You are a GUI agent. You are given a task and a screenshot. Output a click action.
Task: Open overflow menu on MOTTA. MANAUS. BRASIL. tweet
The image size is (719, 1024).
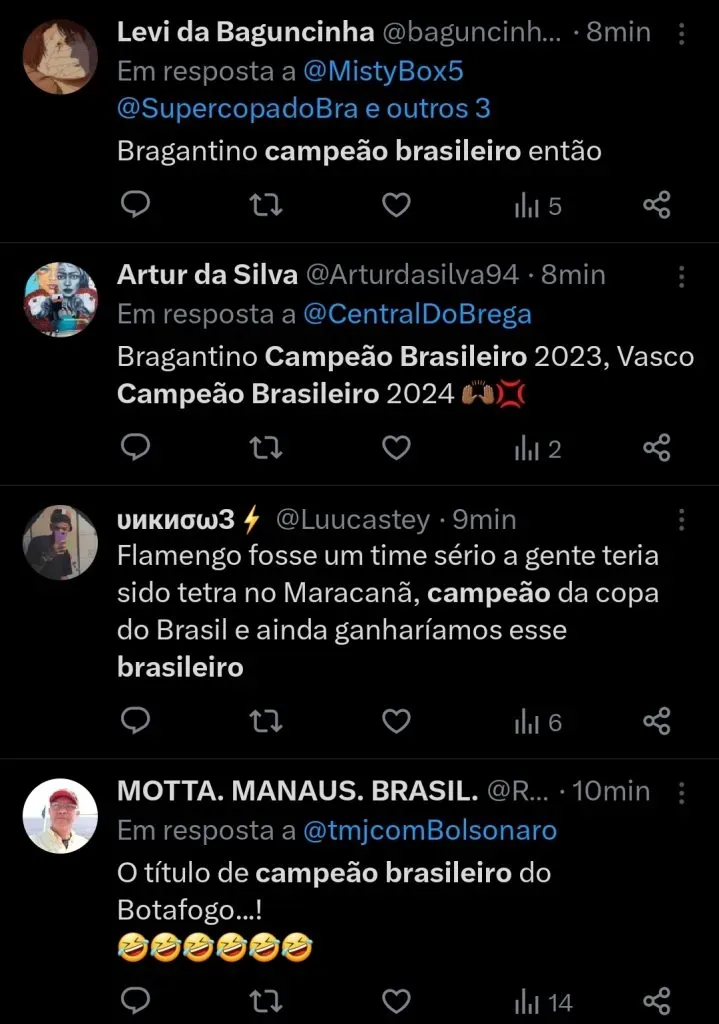681,792
